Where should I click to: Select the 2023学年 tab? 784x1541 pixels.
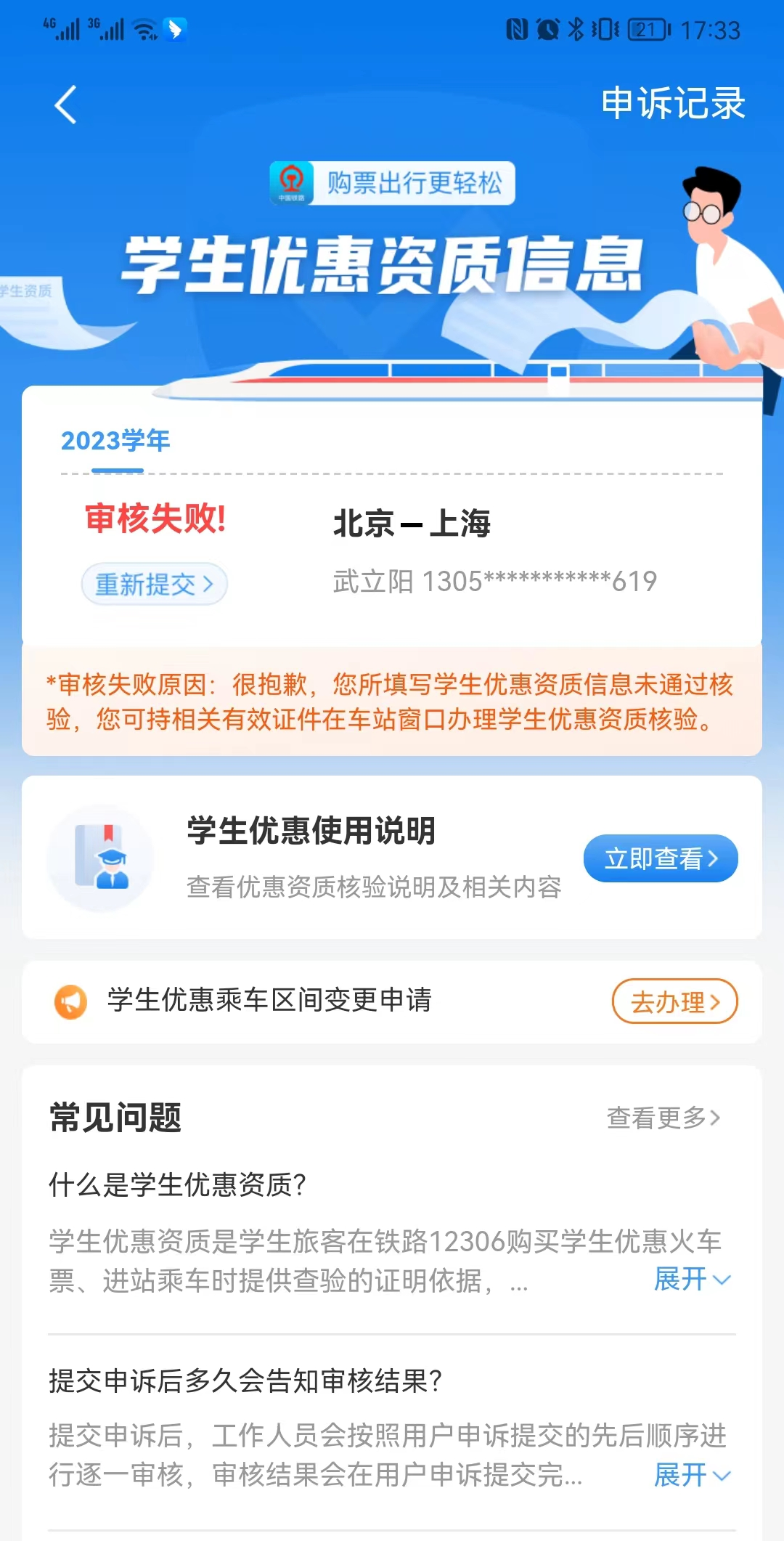pos(115,441)
